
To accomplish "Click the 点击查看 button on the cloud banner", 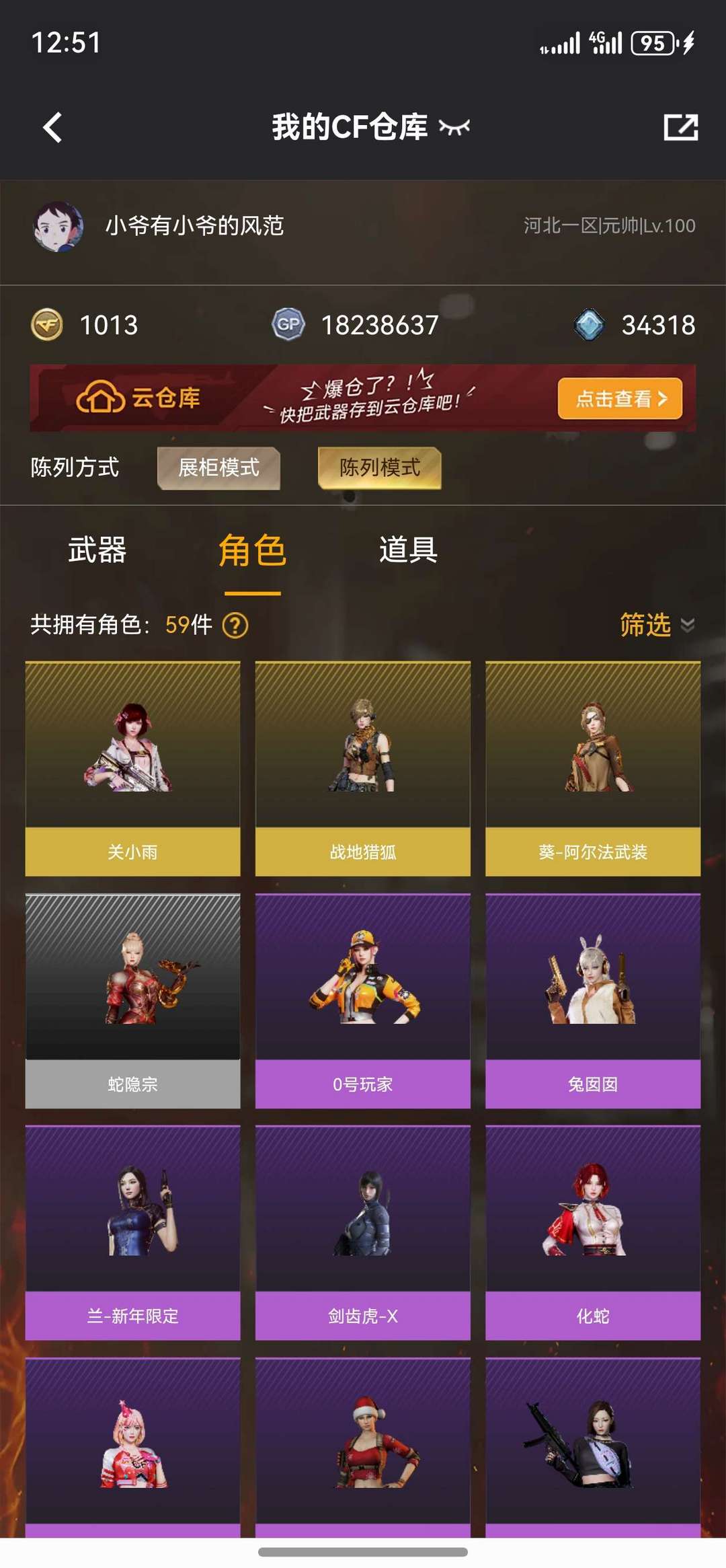I will pos(619,398).
